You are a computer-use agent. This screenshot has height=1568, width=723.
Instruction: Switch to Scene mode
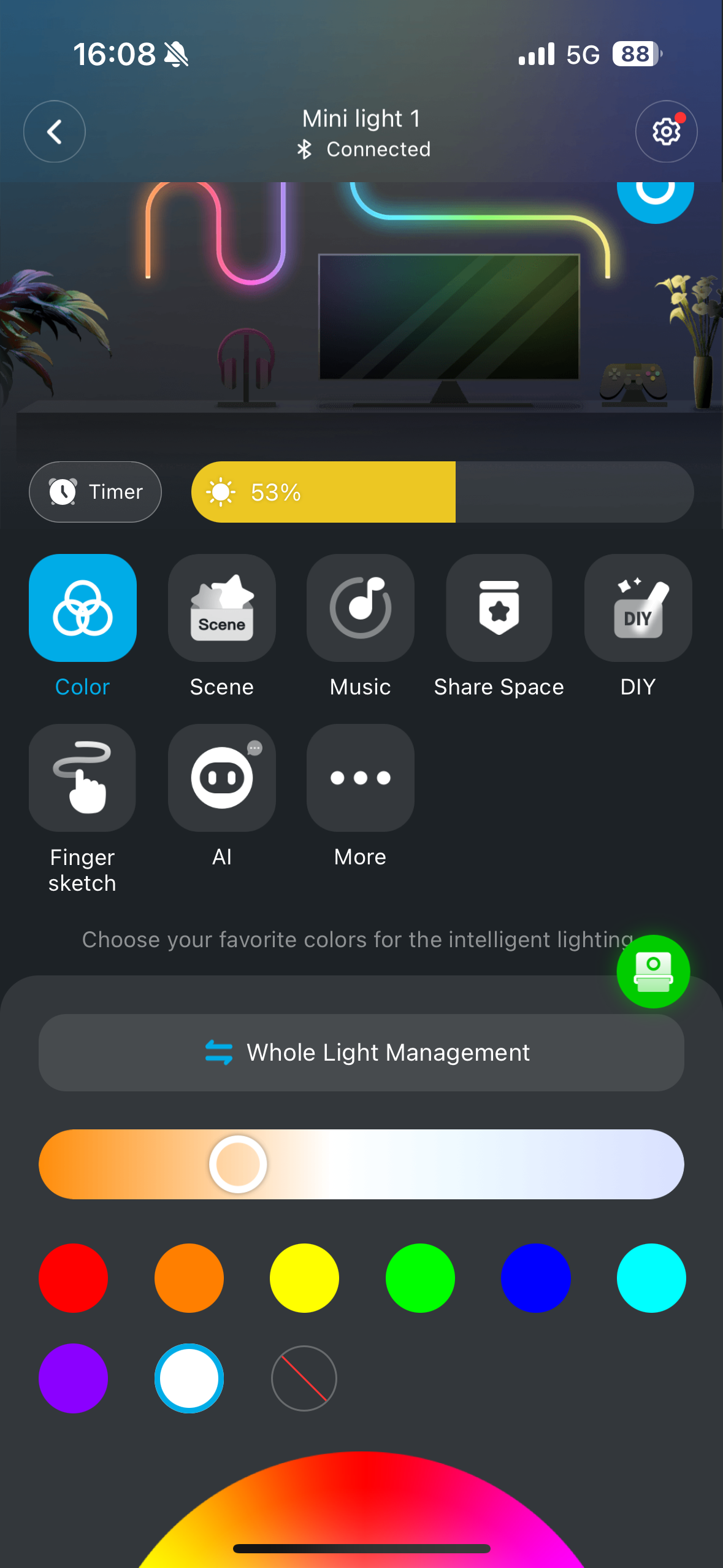point(221,608)
